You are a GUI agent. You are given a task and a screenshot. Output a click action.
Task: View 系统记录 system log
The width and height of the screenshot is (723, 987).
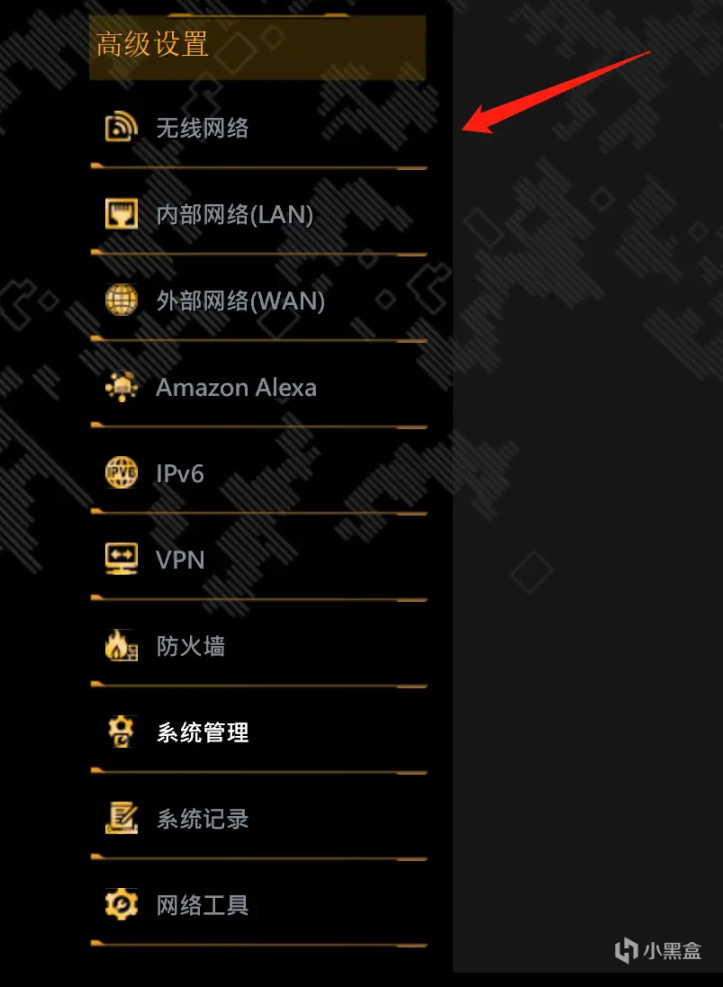pos(202,819)
